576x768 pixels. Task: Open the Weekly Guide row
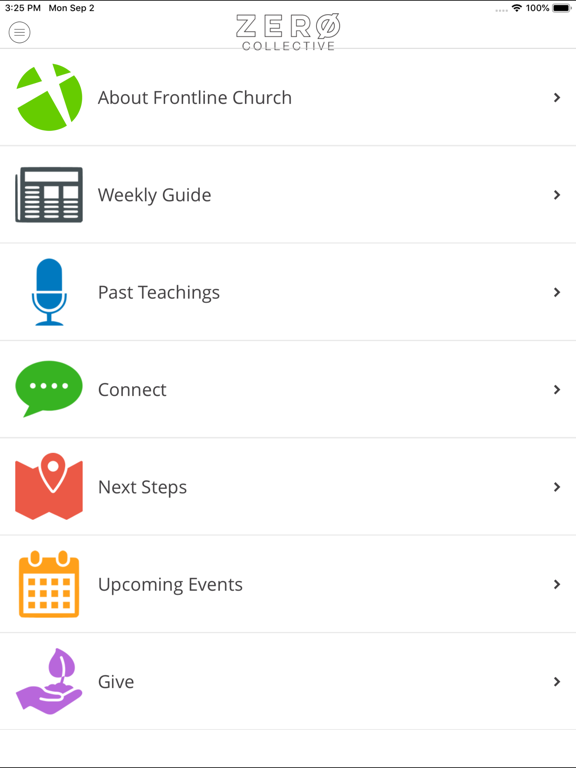point(288,194)
